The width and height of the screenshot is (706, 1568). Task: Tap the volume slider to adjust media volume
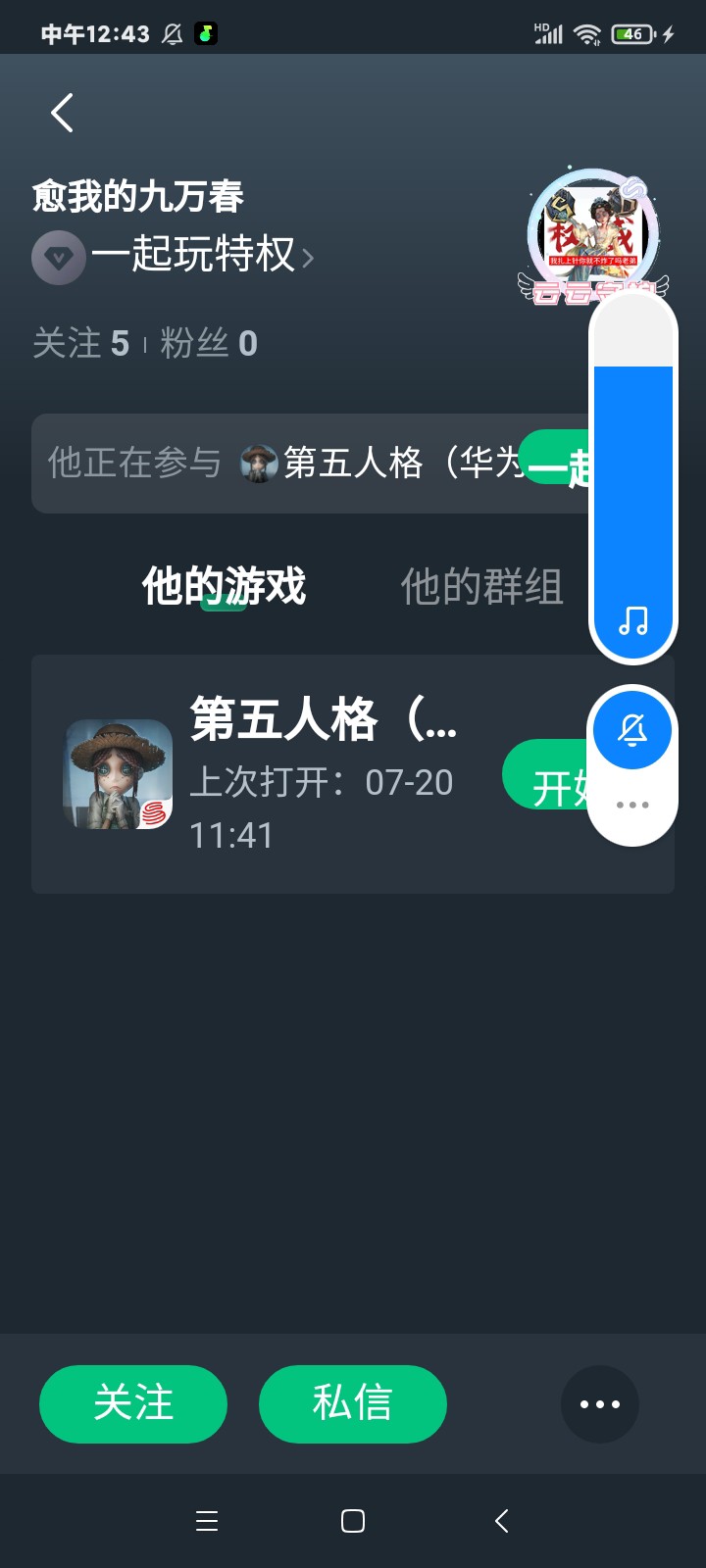(633, 490)
